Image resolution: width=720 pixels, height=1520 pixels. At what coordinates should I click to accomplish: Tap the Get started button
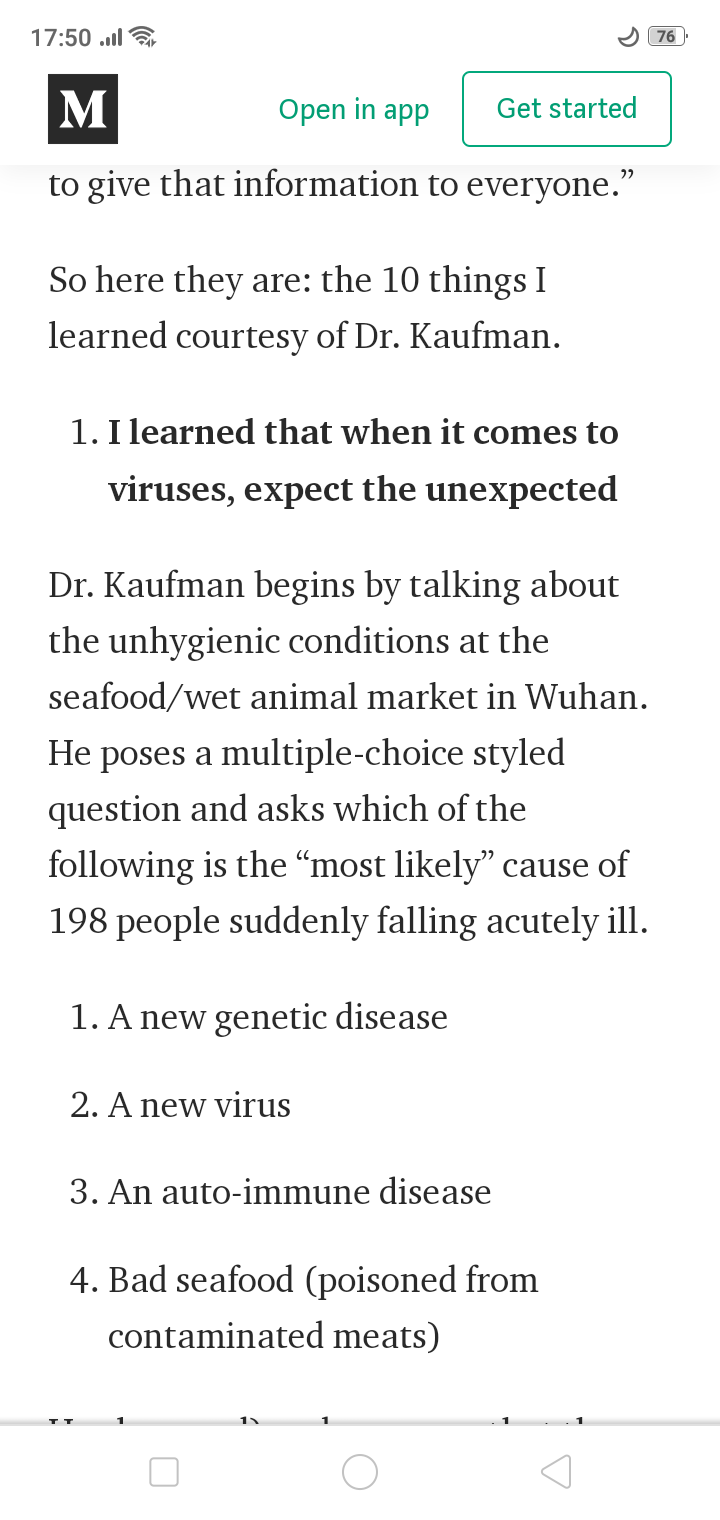(x=566, y=109)
